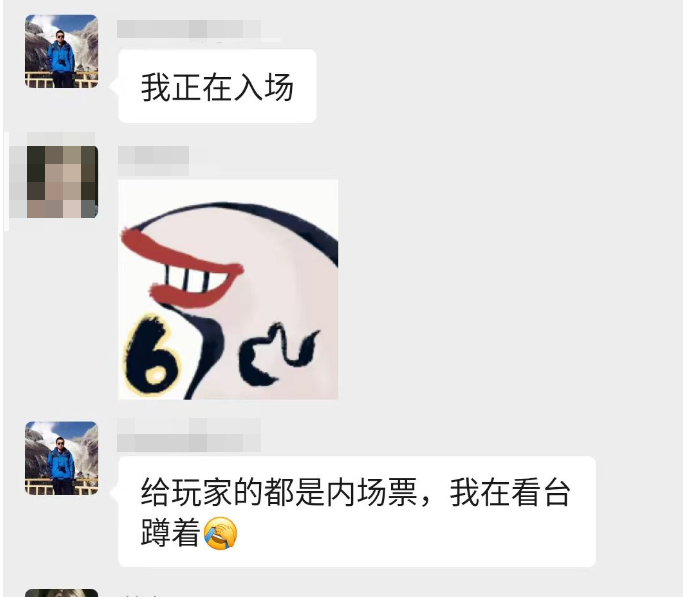View the grinning ink-face sticker
This screenshot has height=597, width=683.
click(228, 289)
